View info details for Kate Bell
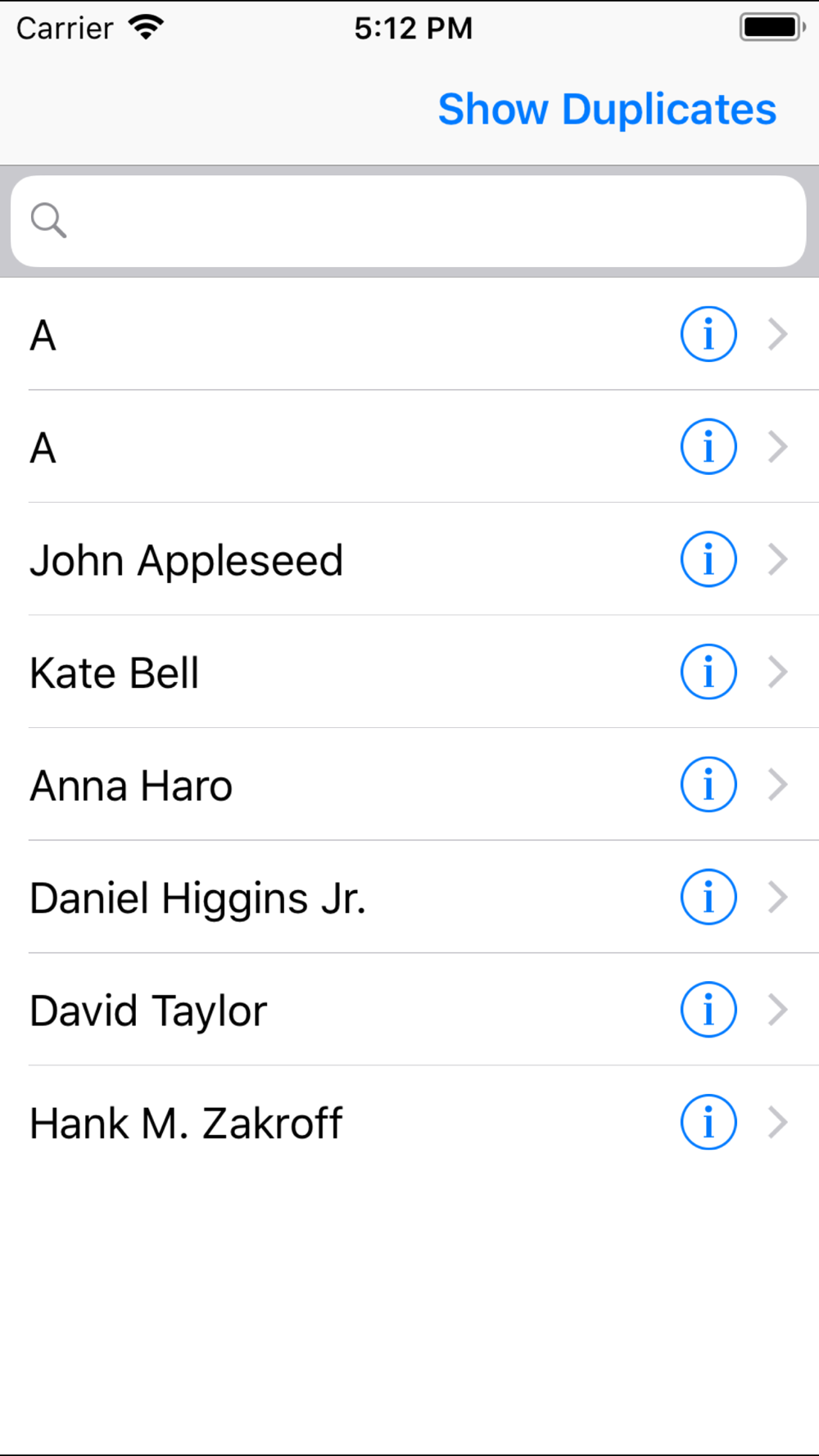This screenshot has width=819, height=1456. tap(708, 671)
